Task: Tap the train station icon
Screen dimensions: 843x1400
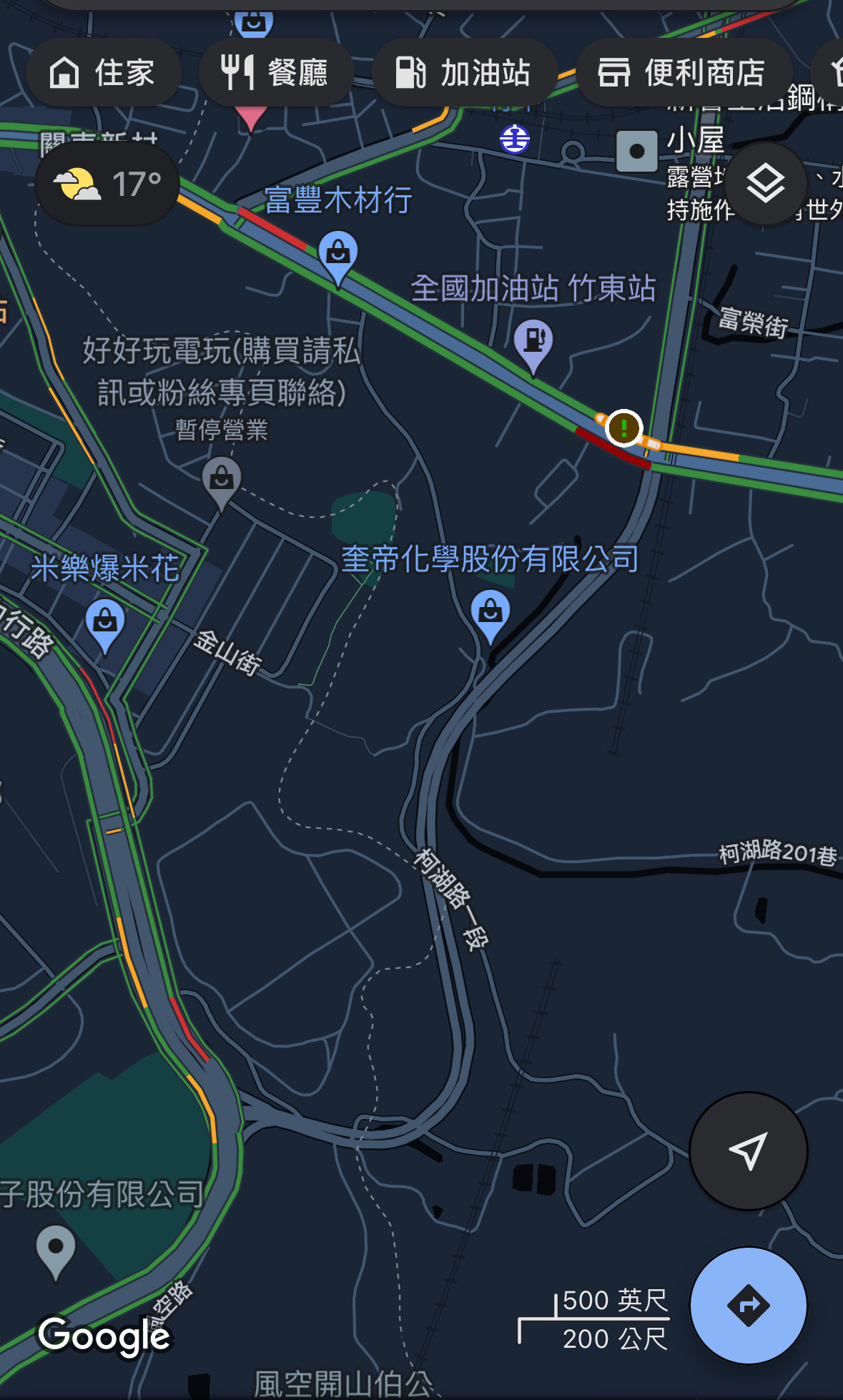Action: 514,139
